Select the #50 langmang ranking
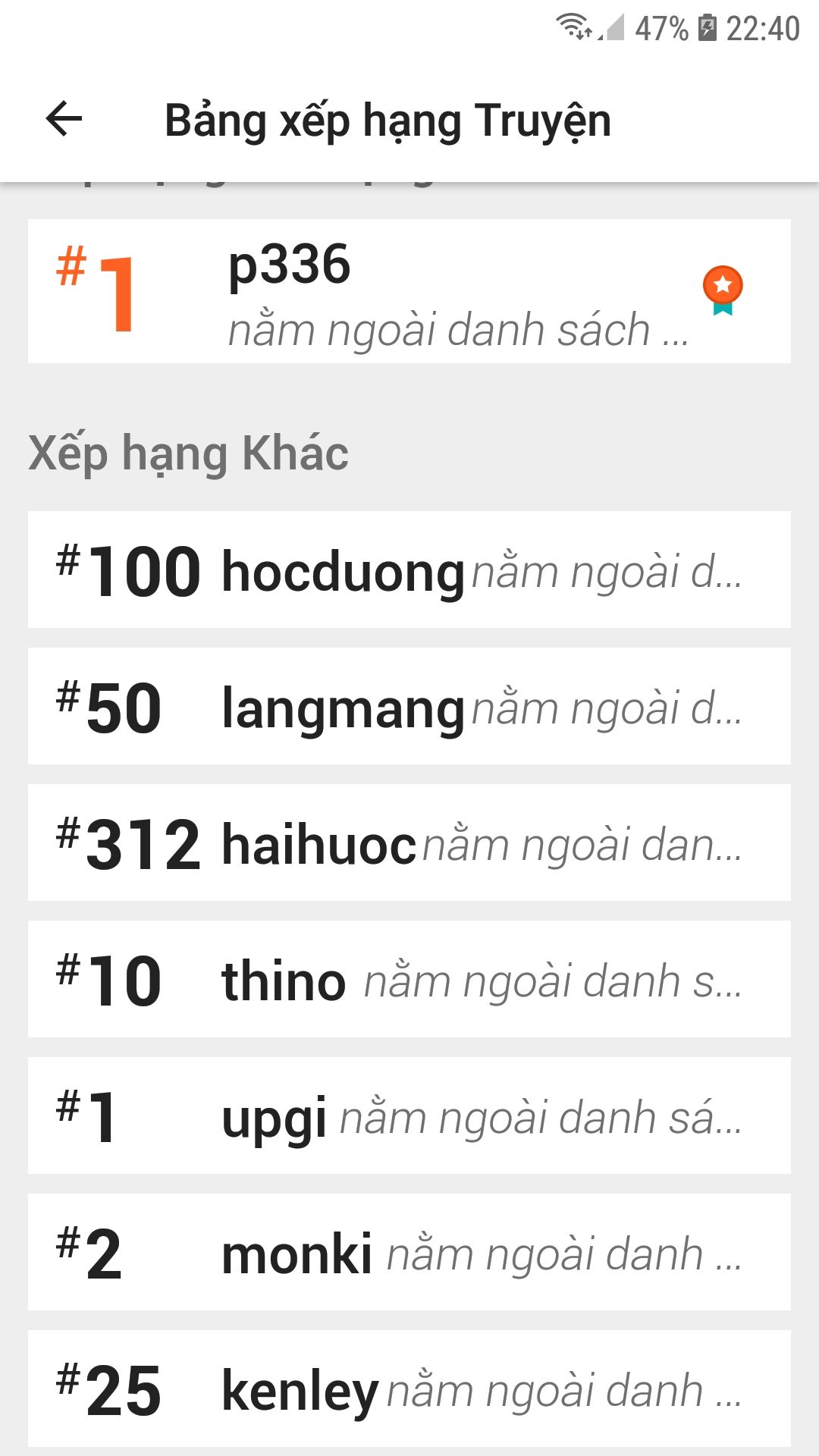The image size is (819, 1456). [x=409, y=706]
